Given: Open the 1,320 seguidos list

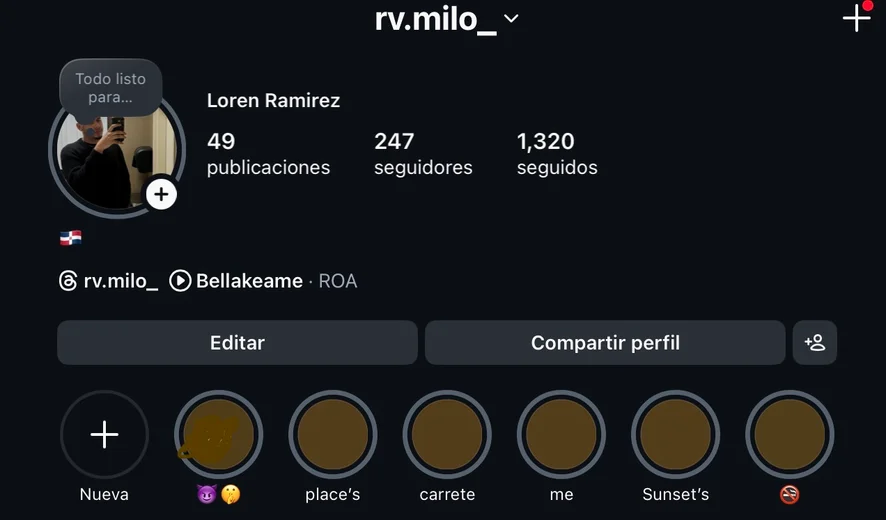Looking at the screenshot, I should point(557,154).
